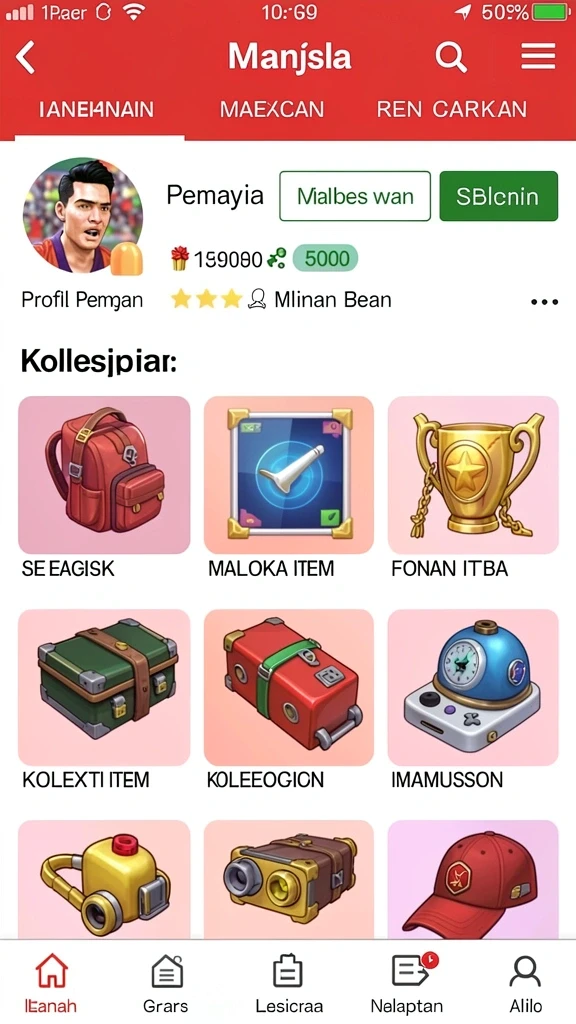Viewport: 576px width, 1024px height.
Task: Tap the green SBlcnin button
Action: 499,196
